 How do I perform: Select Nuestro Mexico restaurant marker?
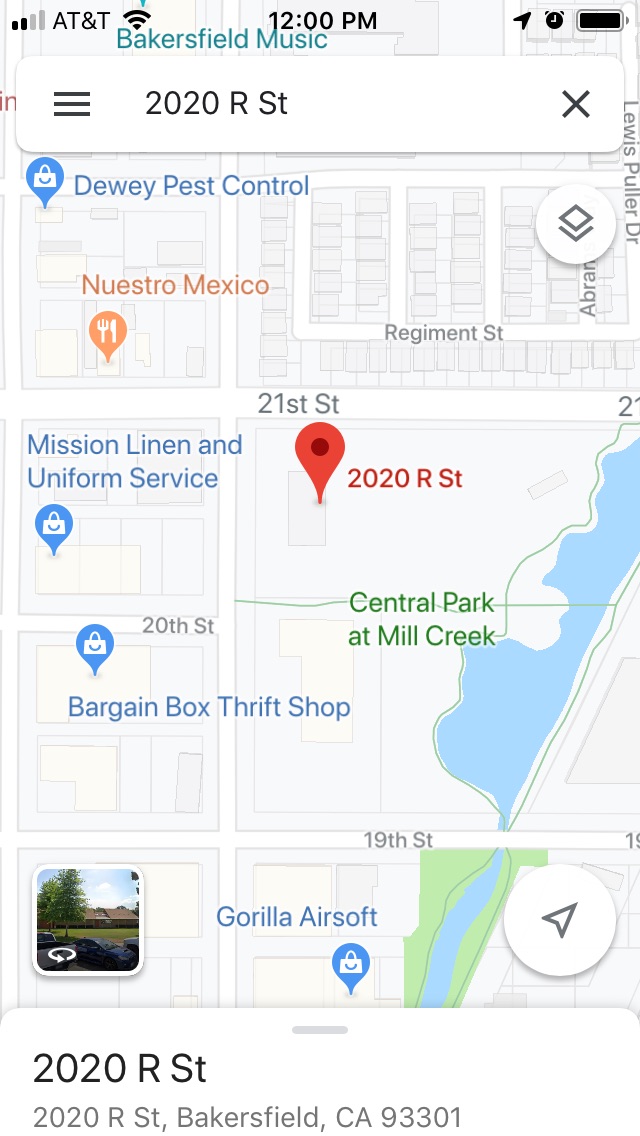point(108,332)
